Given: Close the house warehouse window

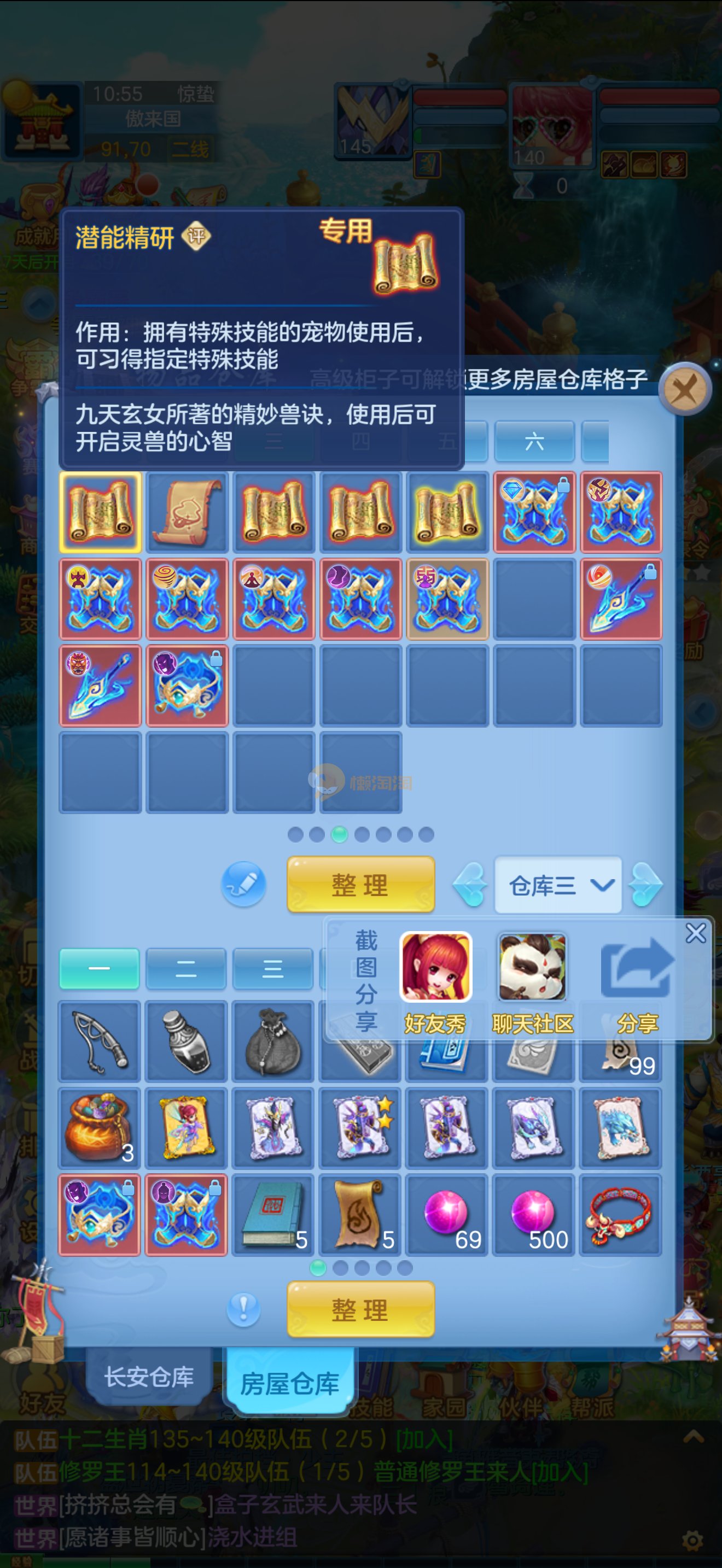Looking at the screenshot, I should [685, 389].
